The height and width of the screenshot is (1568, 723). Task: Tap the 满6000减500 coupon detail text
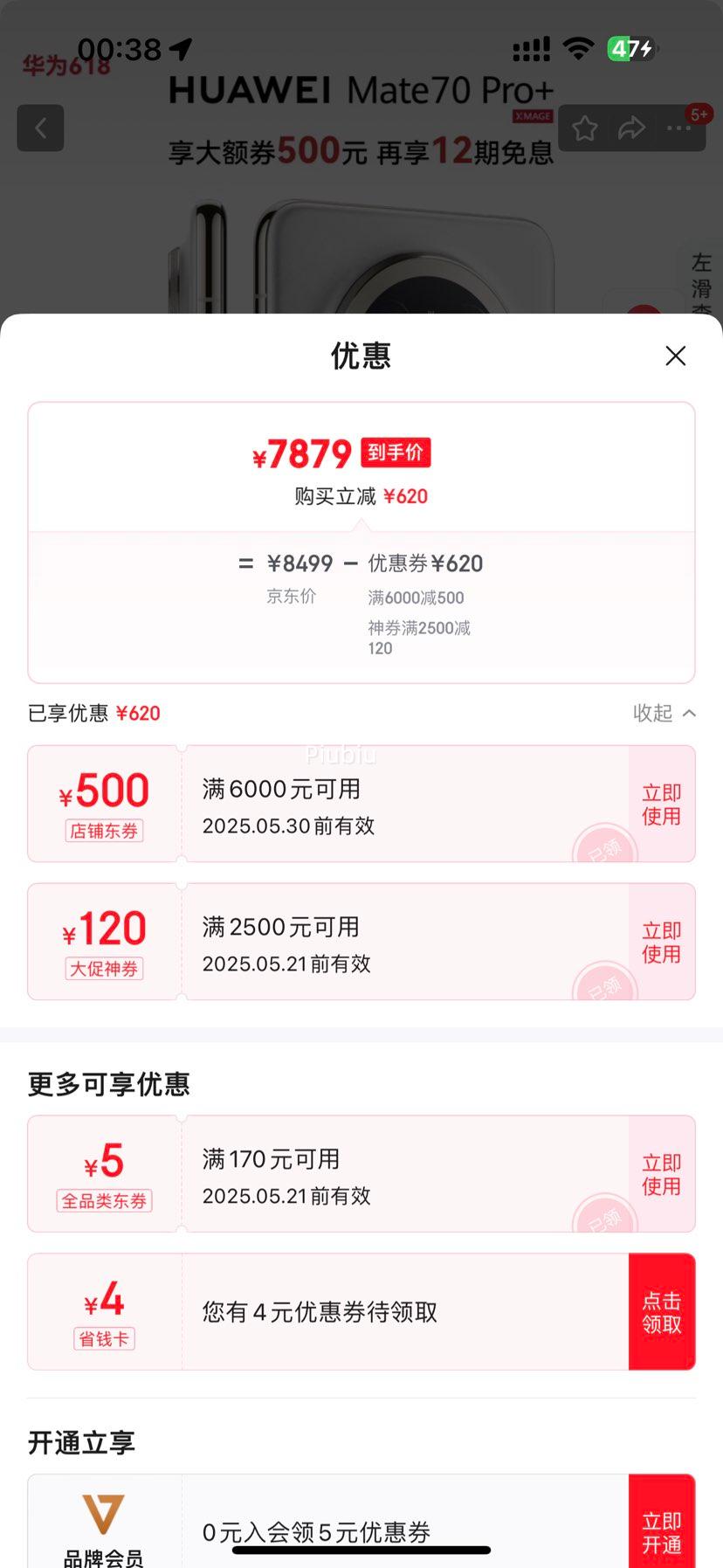tap(417, 597)
